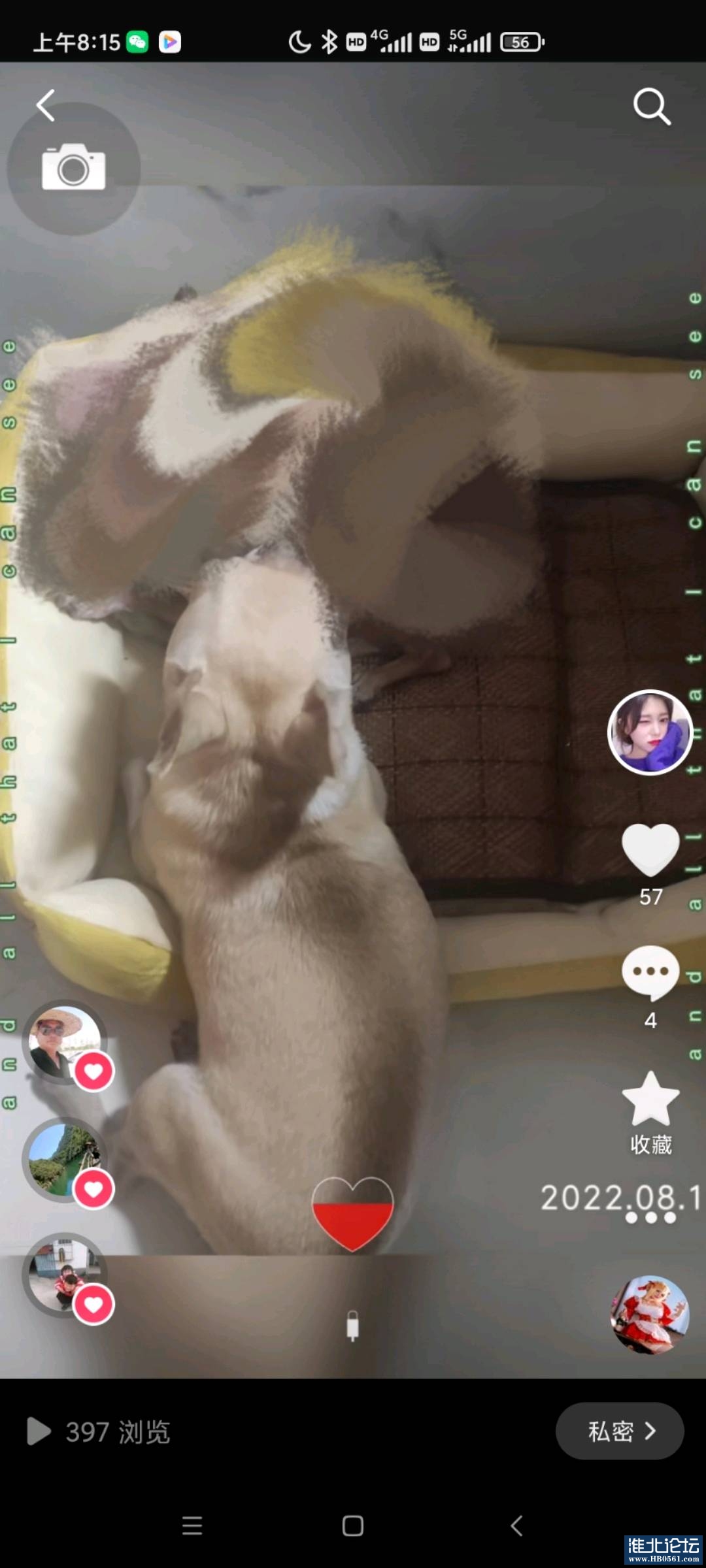Screen dimensions: 706x1568
Task: Open the liker with river landscape avatar
Action: tap(64, 1159)
